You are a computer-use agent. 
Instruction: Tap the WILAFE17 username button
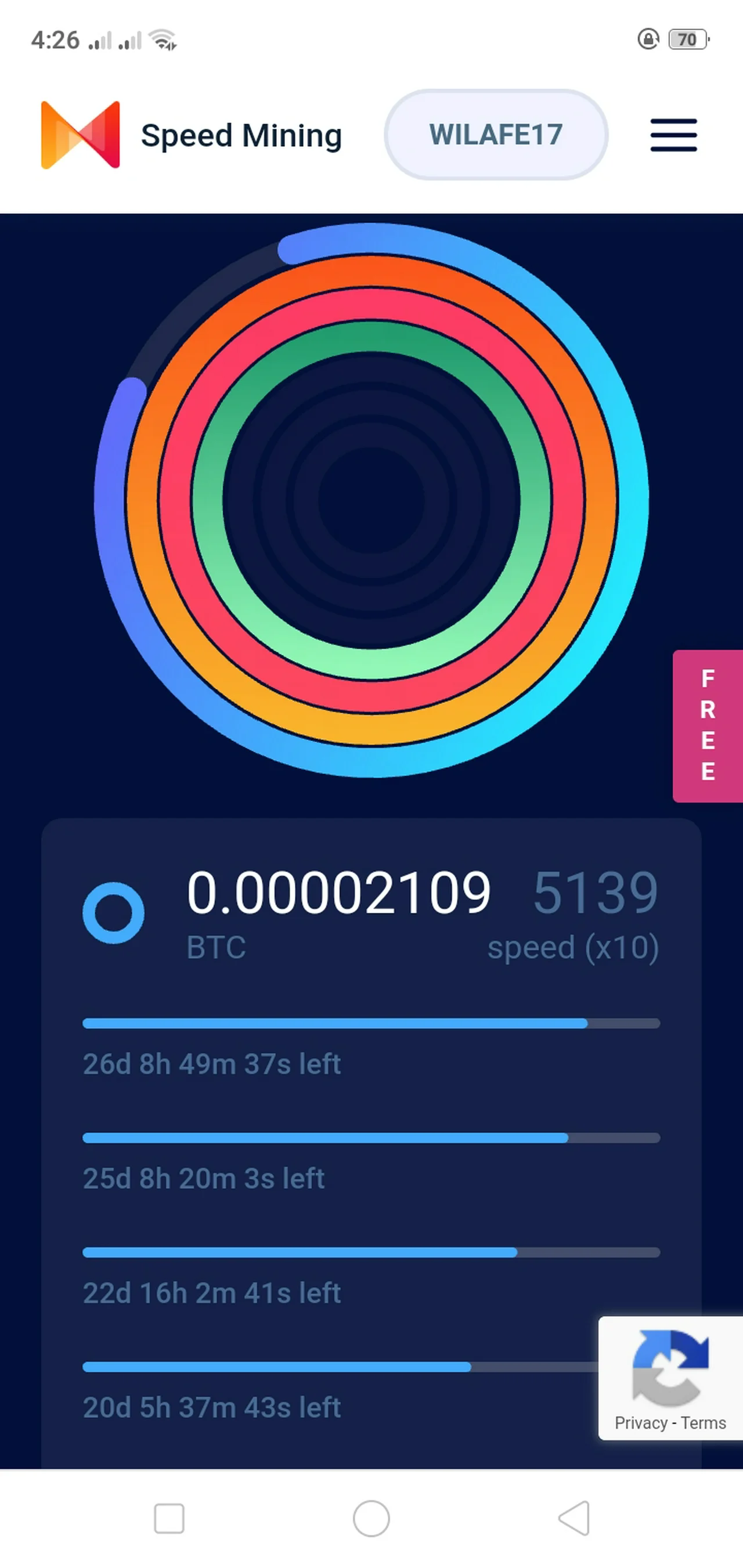[496, 135]
